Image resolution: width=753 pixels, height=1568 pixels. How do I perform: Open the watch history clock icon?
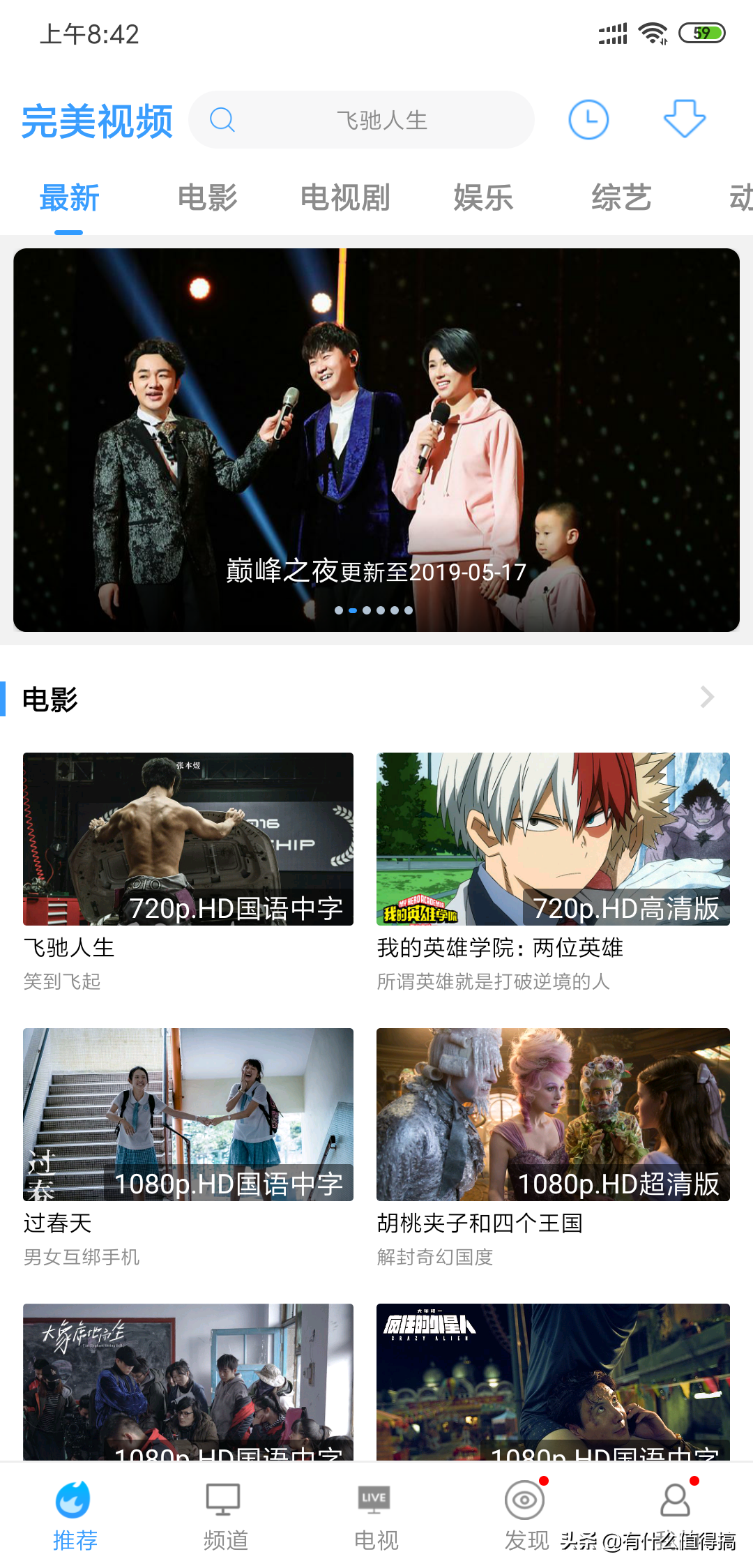[x=588, y=120]
